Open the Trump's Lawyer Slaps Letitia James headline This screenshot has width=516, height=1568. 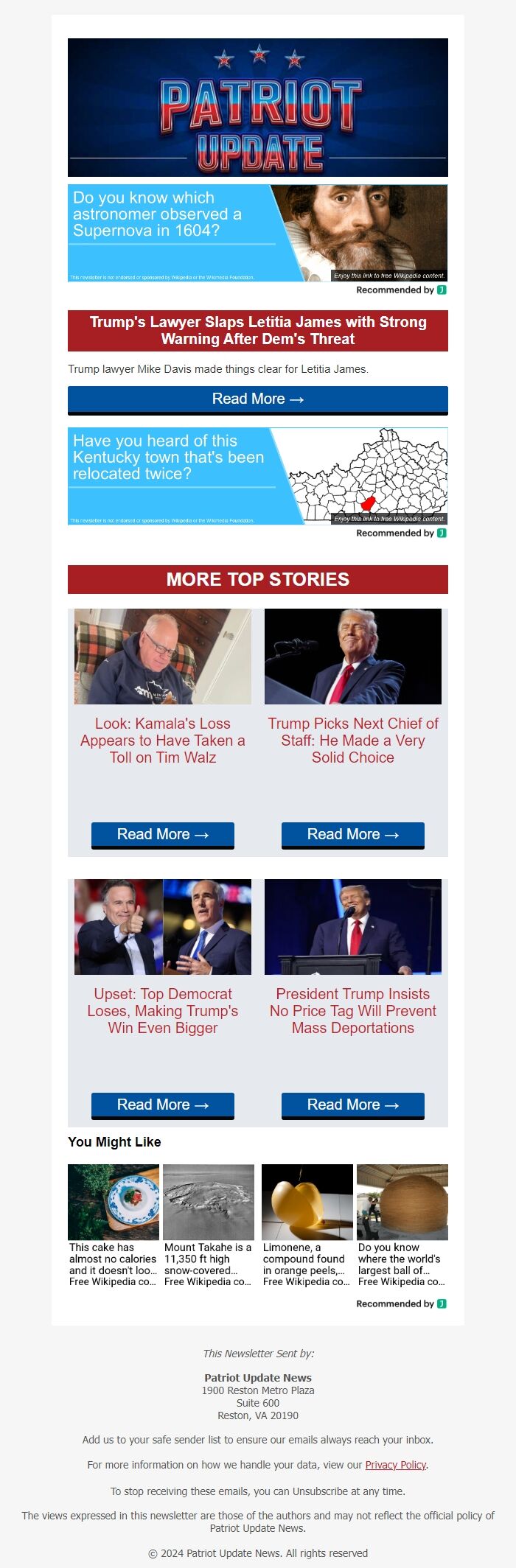coord(257,331)
